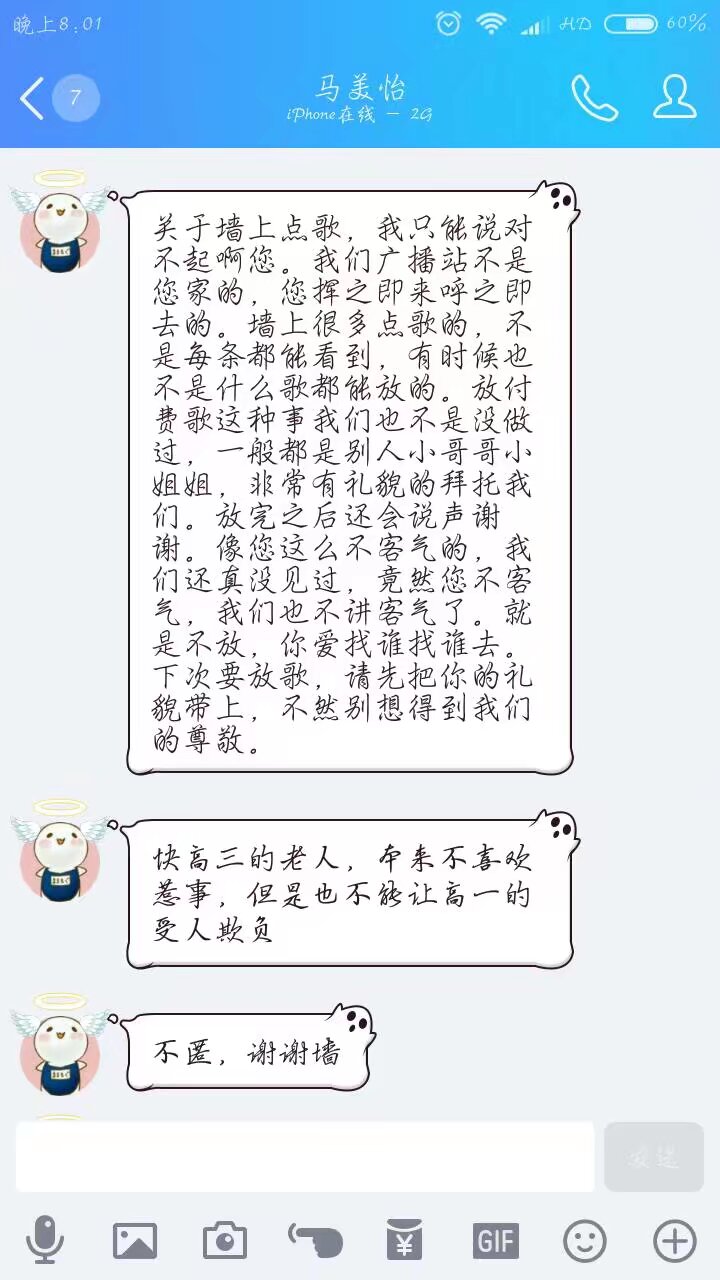Image resolution: width=720 pixels, height=1280 pixels.
Task: Open the GIF picker
Action: pos(495,1241)
